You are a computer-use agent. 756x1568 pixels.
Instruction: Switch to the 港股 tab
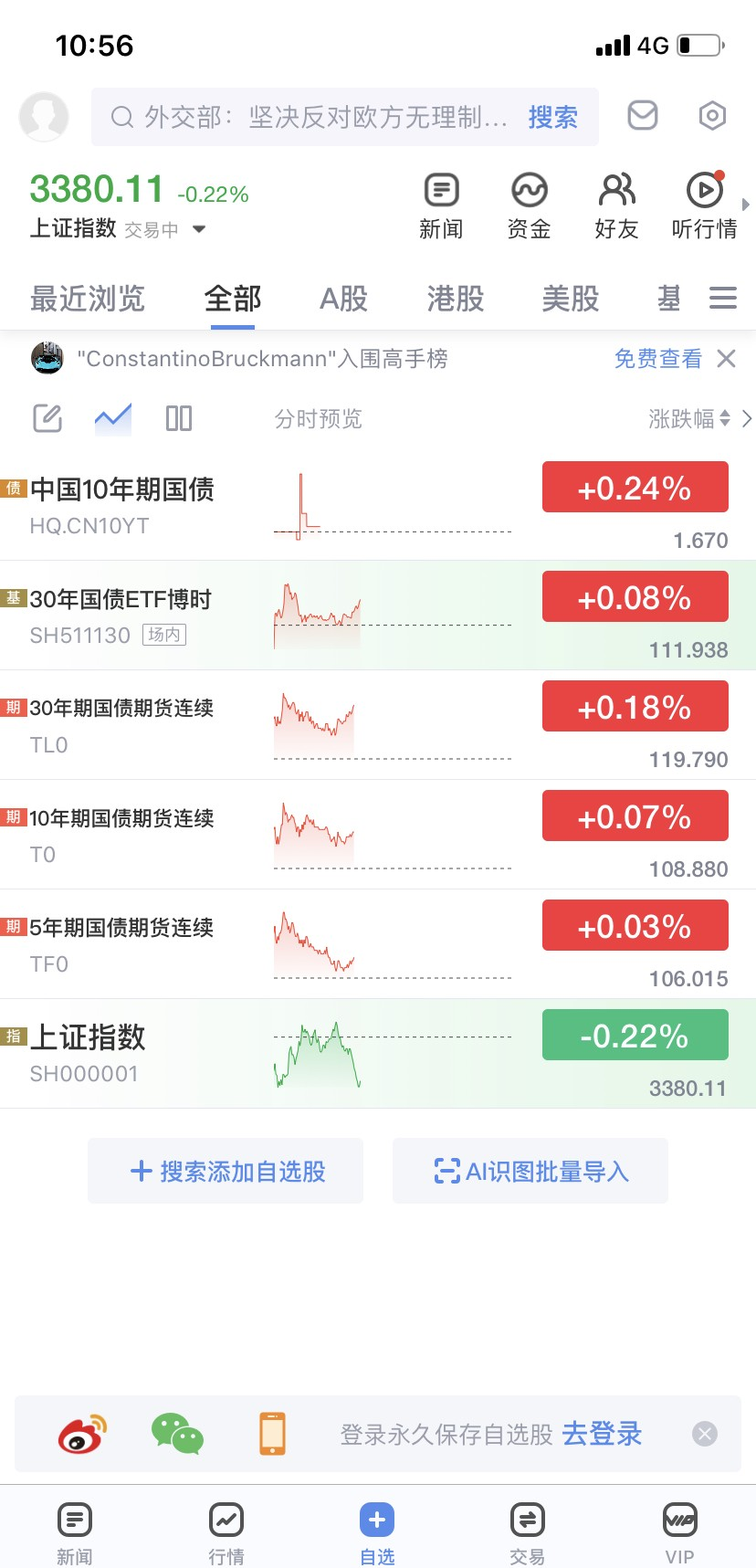(454, 299)
